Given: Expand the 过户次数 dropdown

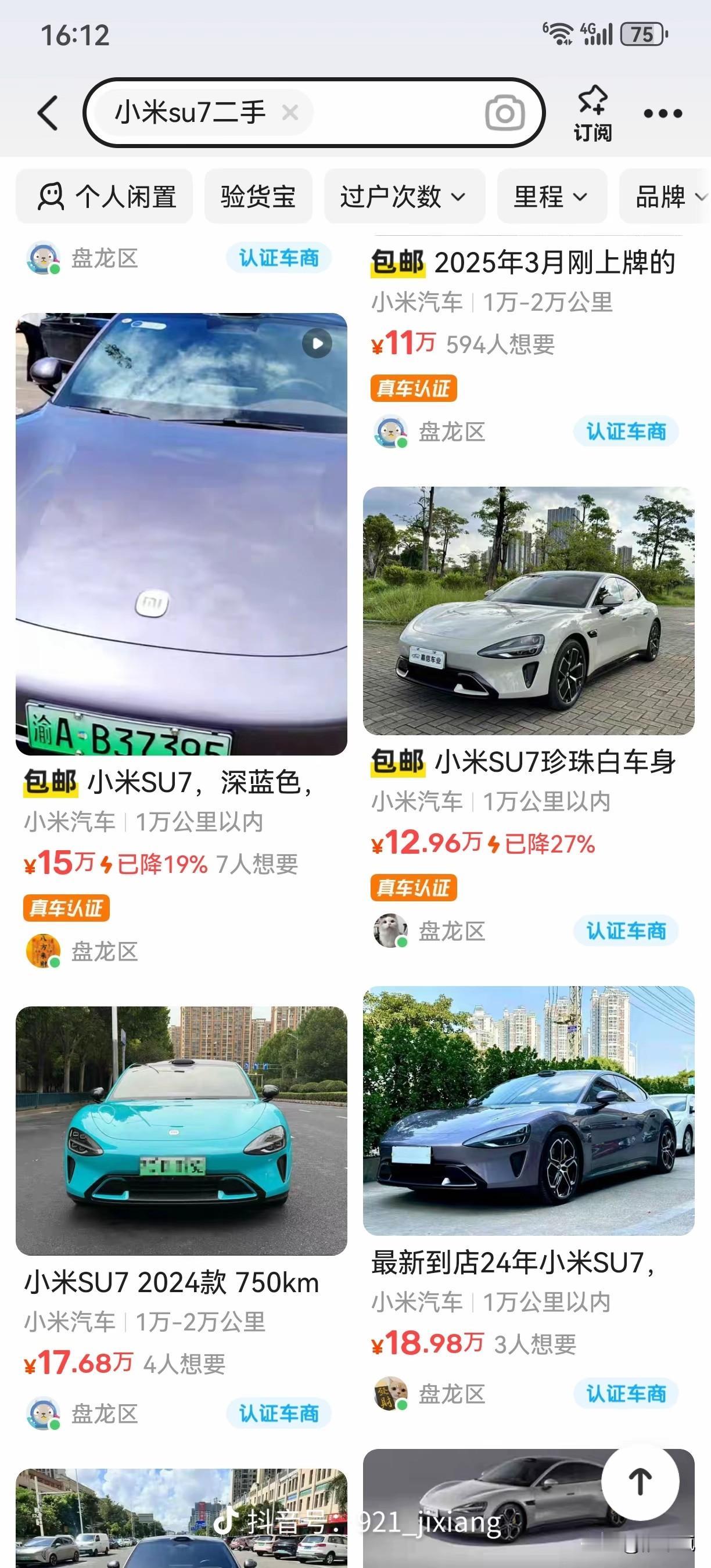Looking at the screenshot, I should (x=404, y=197).
